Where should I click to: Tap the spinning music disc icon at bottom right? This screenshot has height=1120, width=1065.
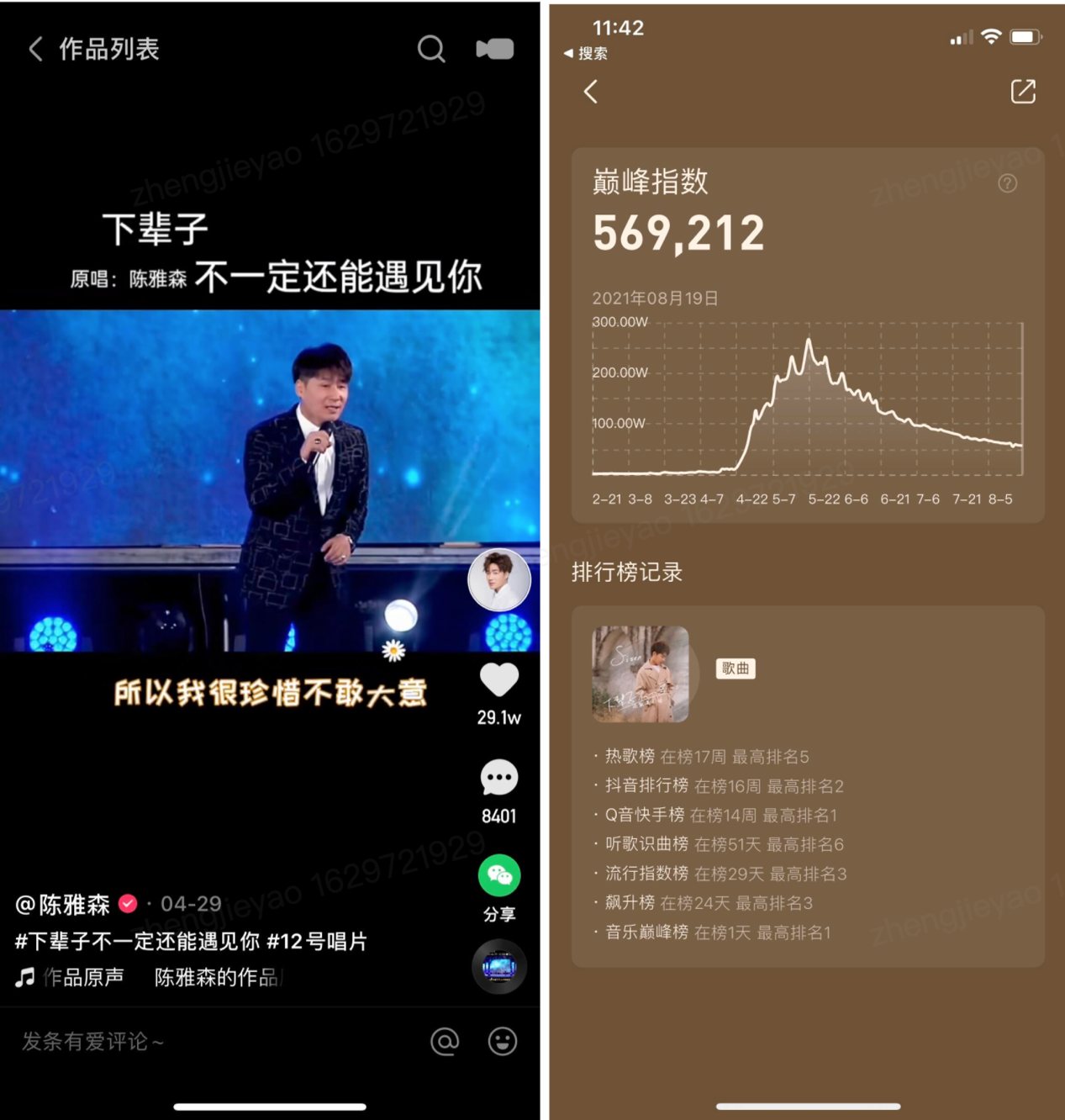498,967
